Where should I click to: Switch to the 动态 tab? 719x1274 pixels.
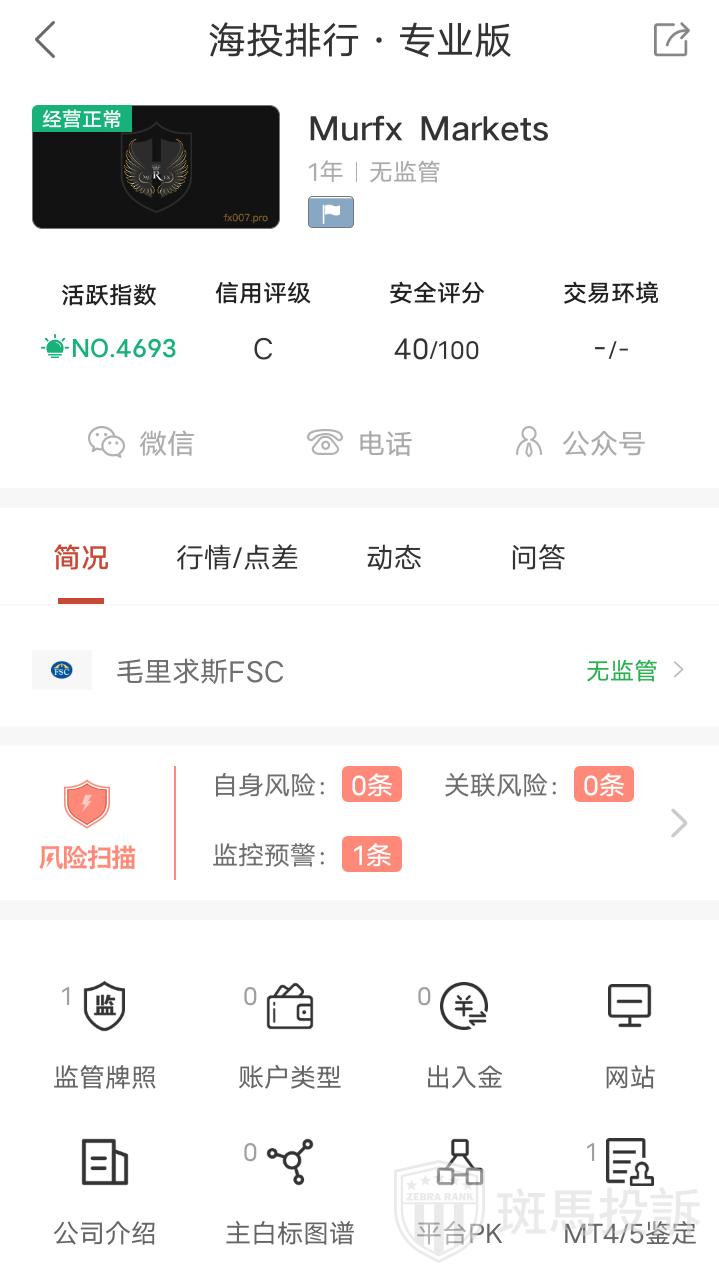tap(394, 557)
